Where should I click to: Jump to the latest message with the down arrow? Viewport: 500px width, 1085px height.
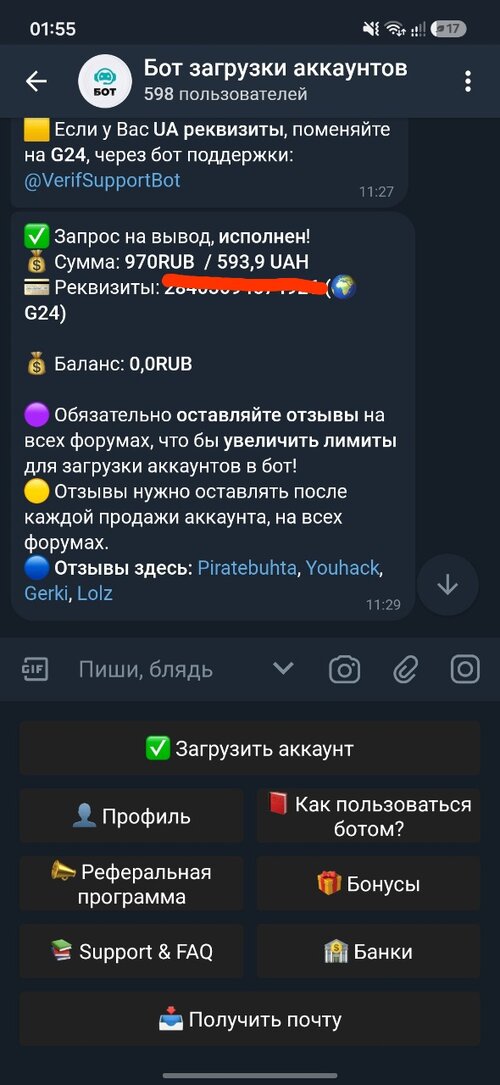tap(447, 585)
